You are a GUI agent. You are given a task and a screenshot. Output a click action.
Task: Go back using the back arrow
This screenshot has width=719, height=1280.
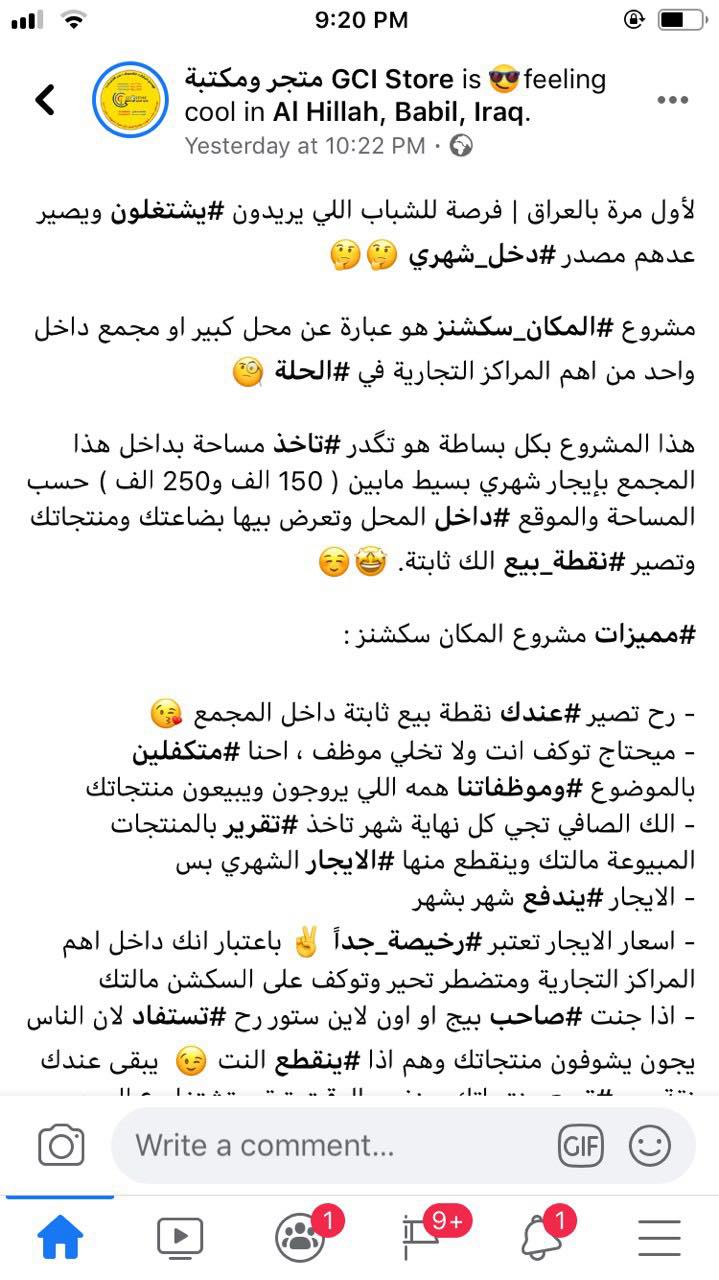(44, 99)
